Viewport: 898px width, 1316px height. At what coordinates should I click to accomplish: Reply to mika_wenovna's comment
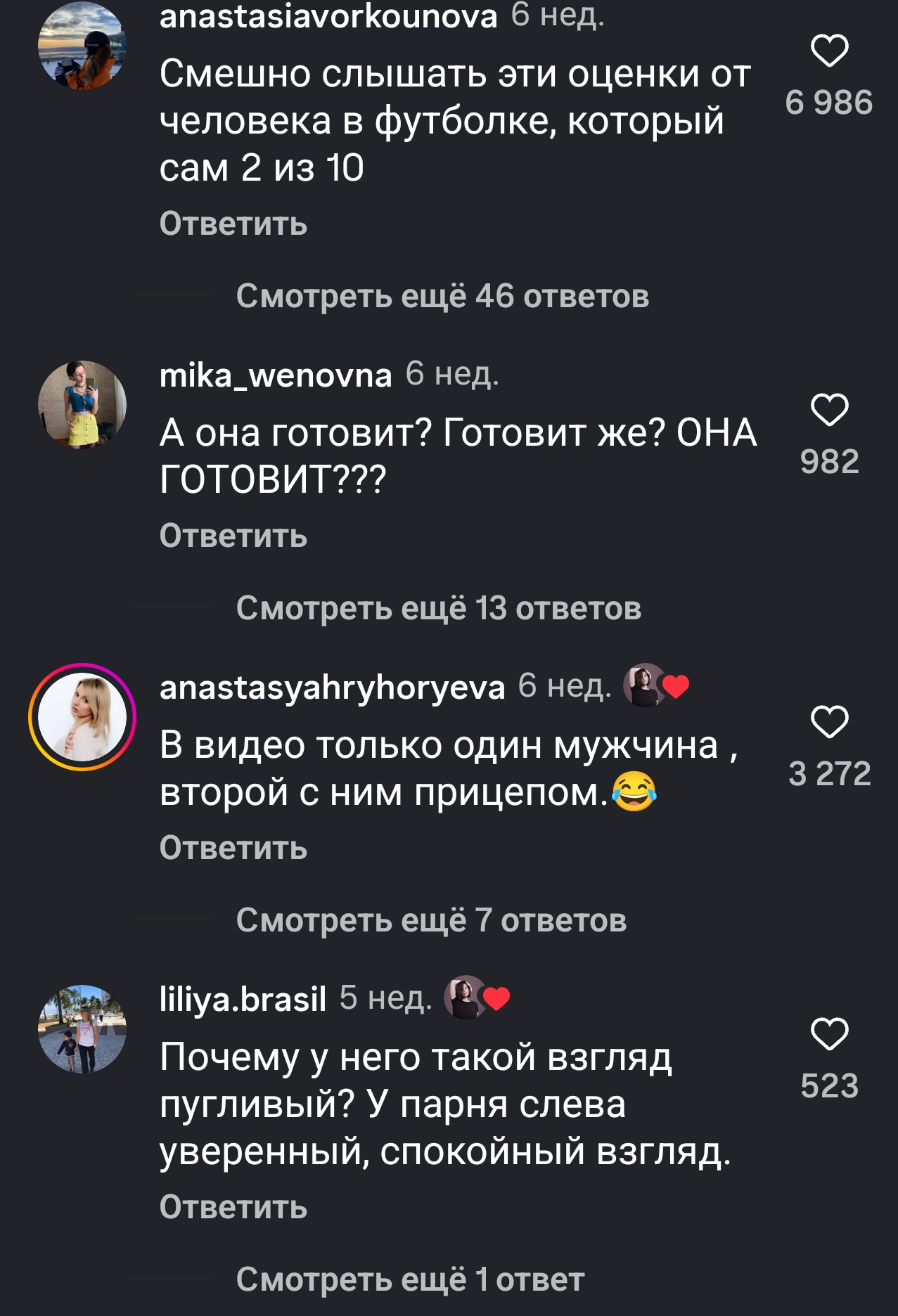(233, 536)
